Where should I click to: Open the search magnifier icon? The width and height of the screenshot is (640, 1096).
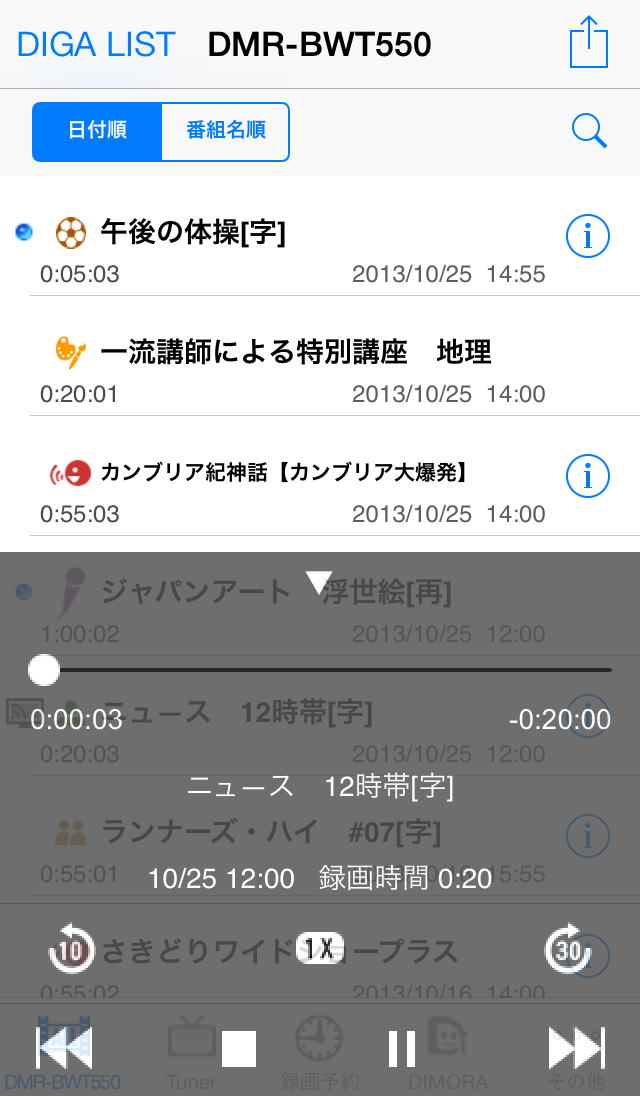tap(589, 131)
